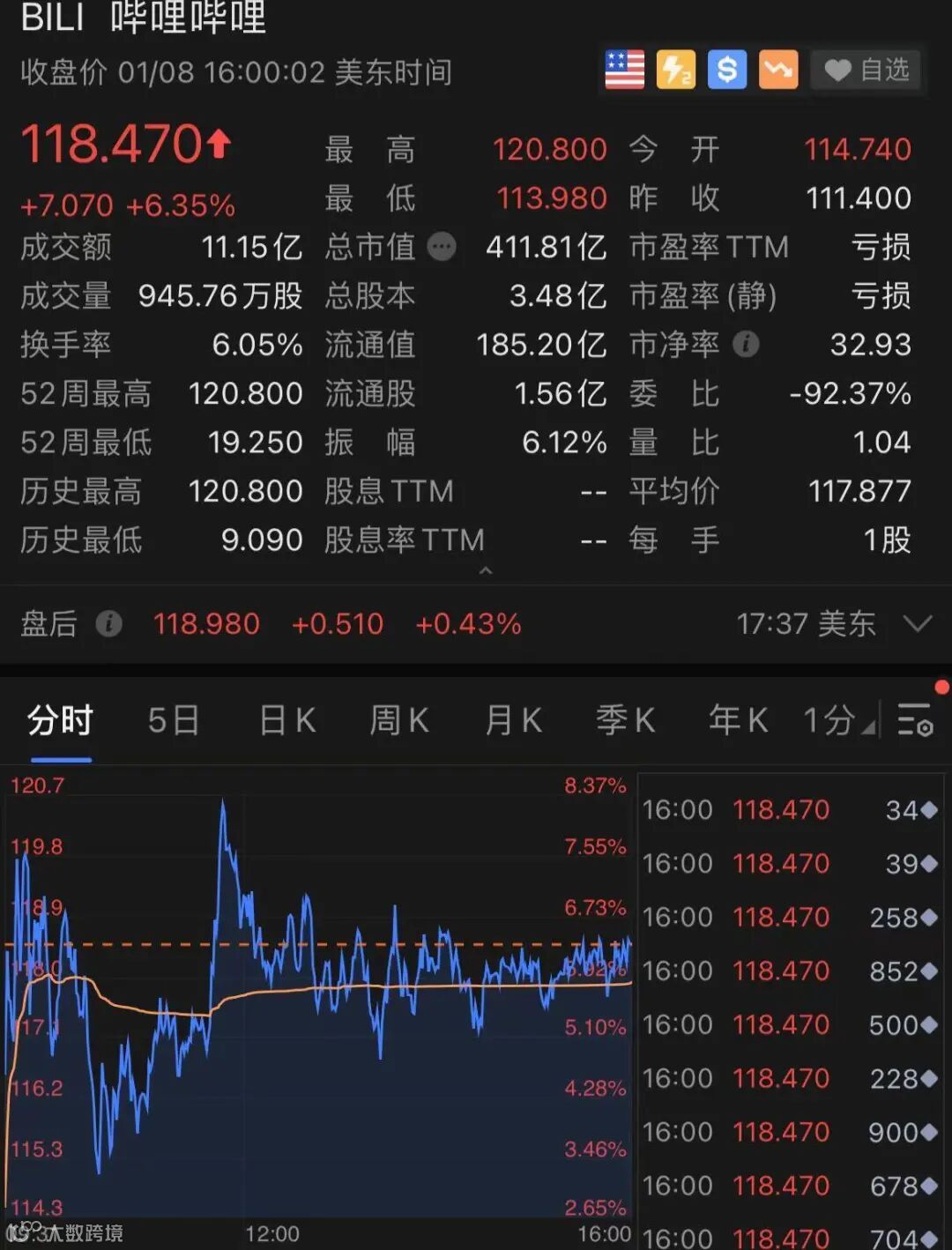
Task: Tap the blue dollar sign icon
Action: (x=726, y=70)
